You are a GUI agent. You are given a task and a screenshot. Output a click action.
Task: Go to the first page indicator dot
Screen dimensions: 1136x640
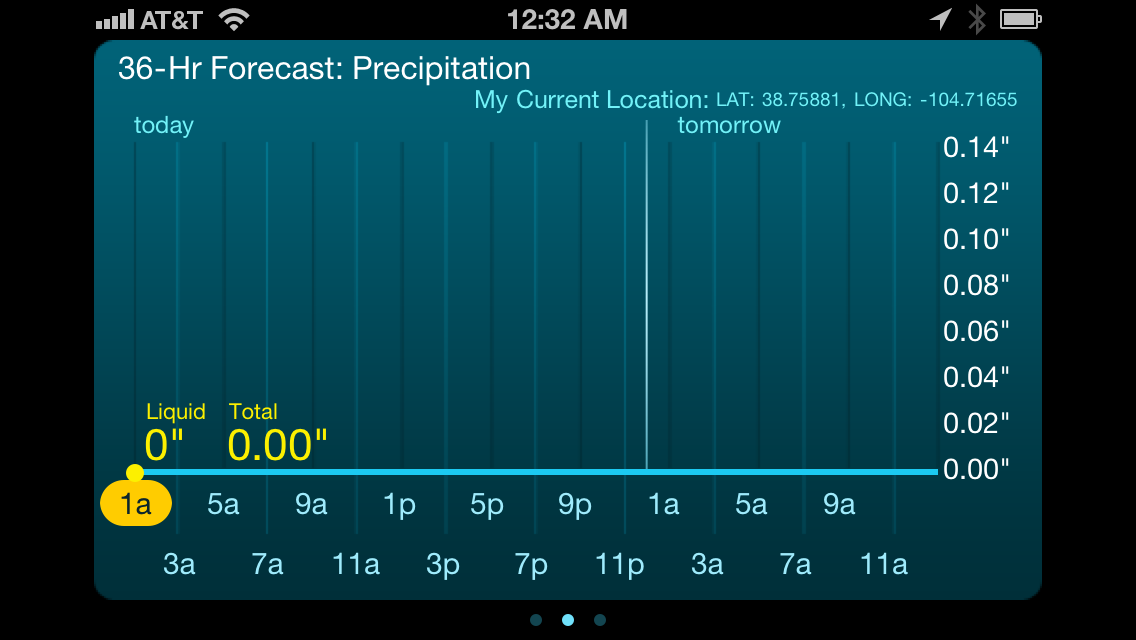point(536,620)
